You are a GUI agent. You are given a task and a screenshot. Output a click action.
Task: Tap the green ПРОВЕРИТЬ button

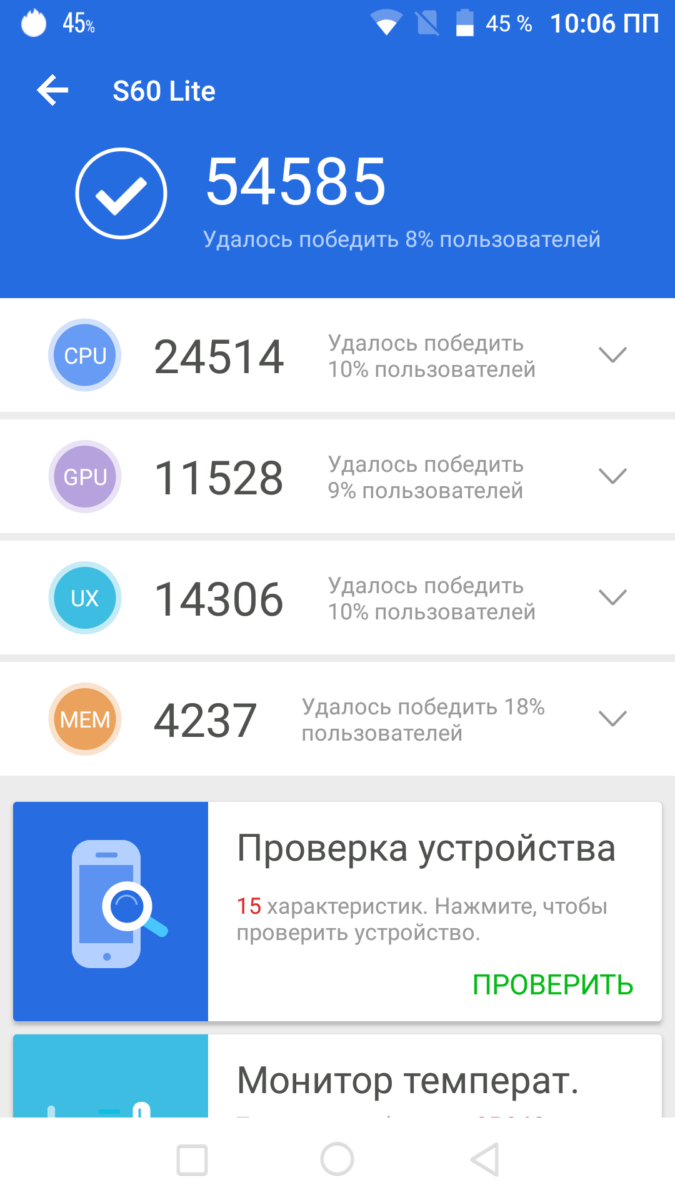(x=552, y=984)
